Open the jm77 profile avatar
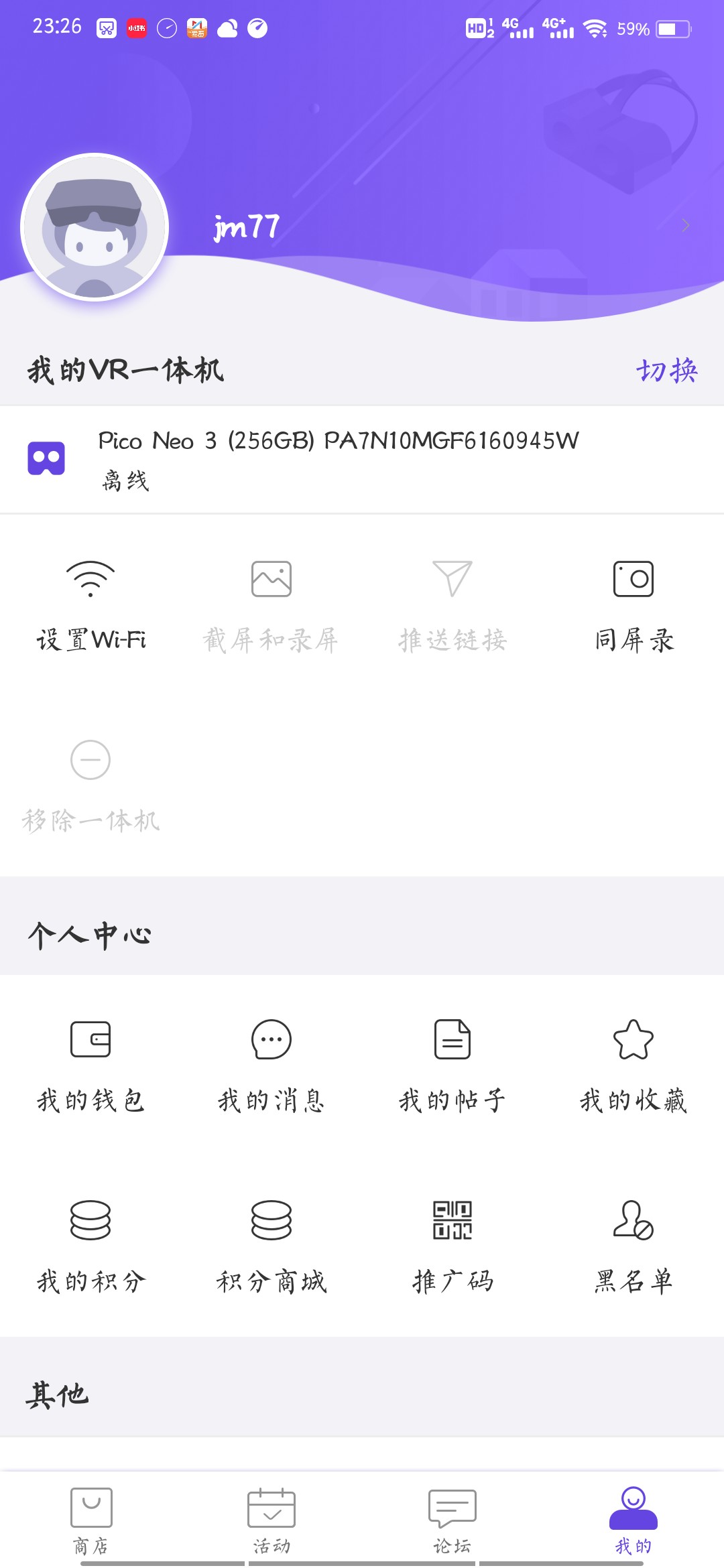 pyautogui.click(x=95, y=227)
